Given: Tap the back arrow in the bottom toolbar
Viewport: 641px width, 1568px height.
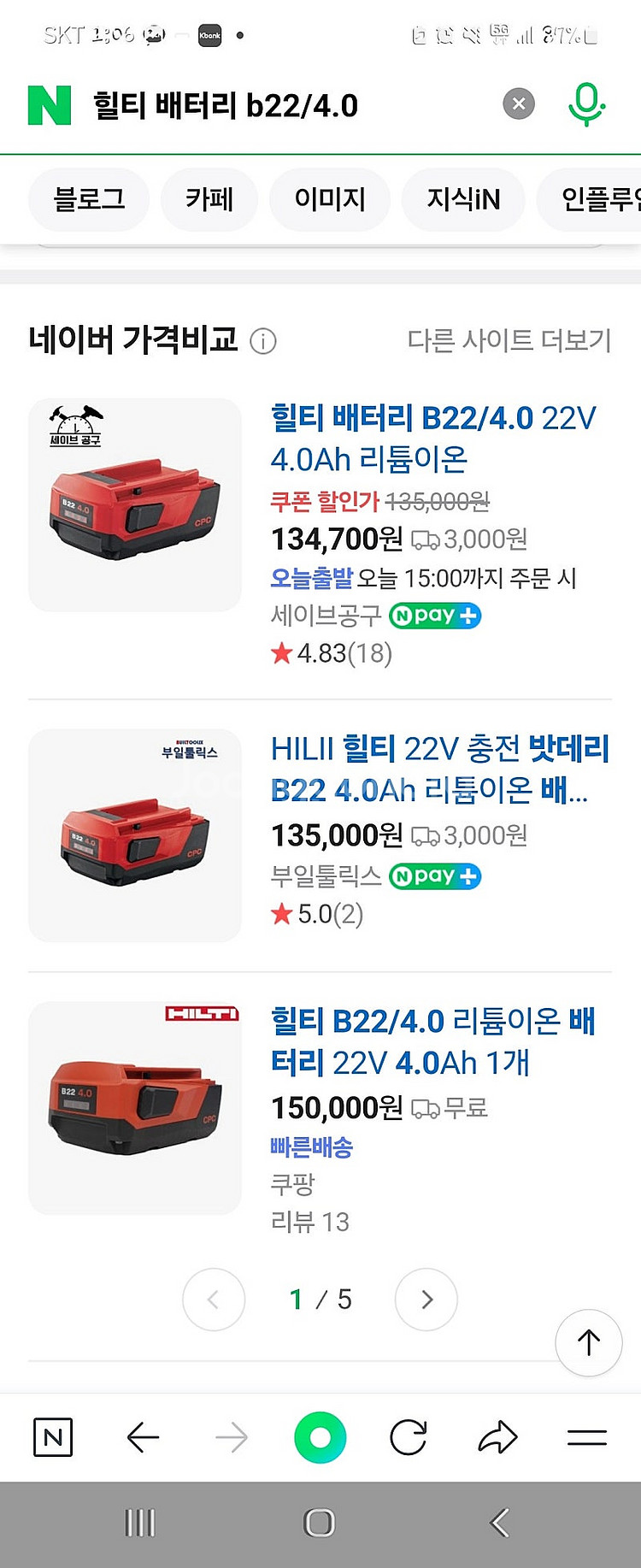Looking at the screenshot, I should (144, 1437).
